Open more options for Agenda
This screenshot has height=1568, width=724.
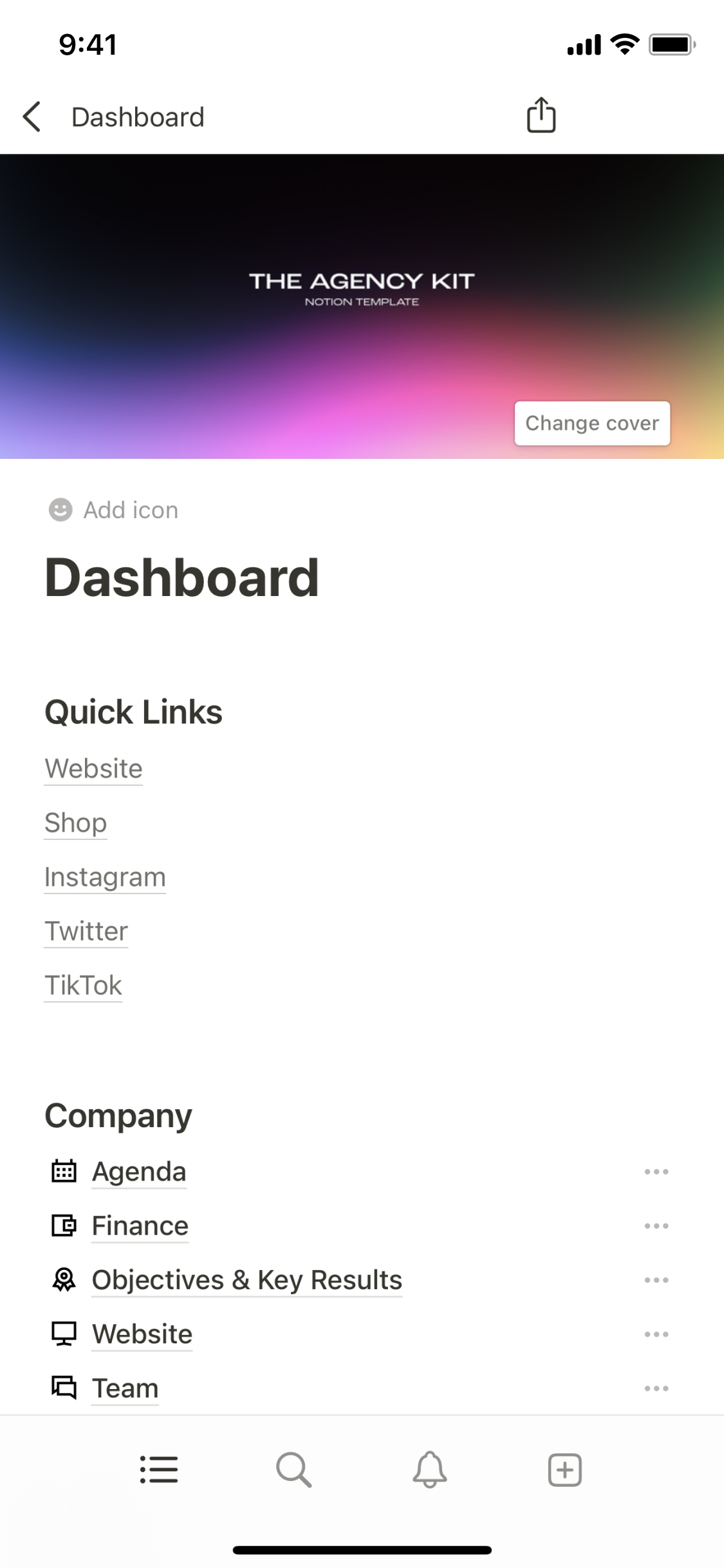[656, 1171]
